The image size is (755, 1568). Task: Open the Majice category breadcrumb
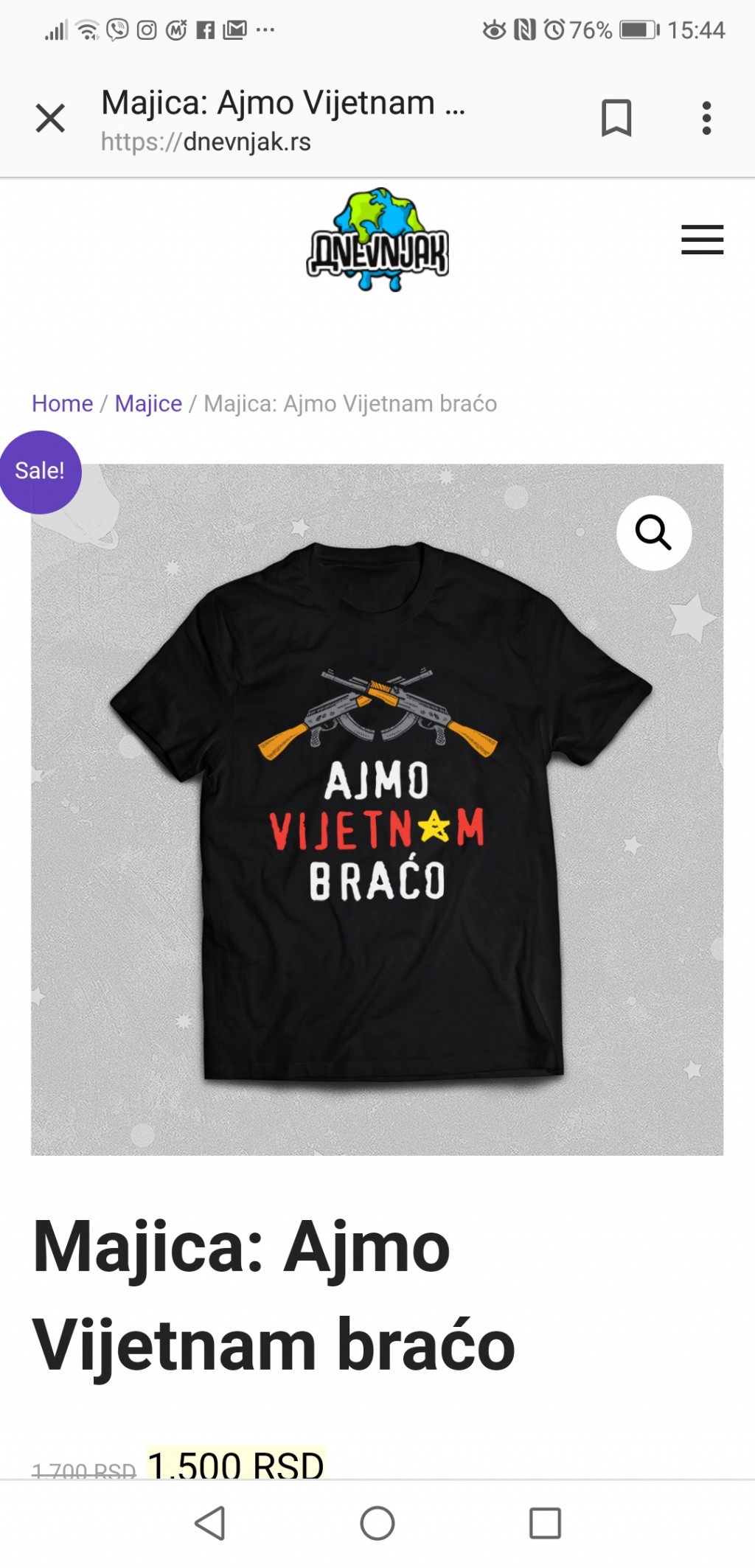148,403
